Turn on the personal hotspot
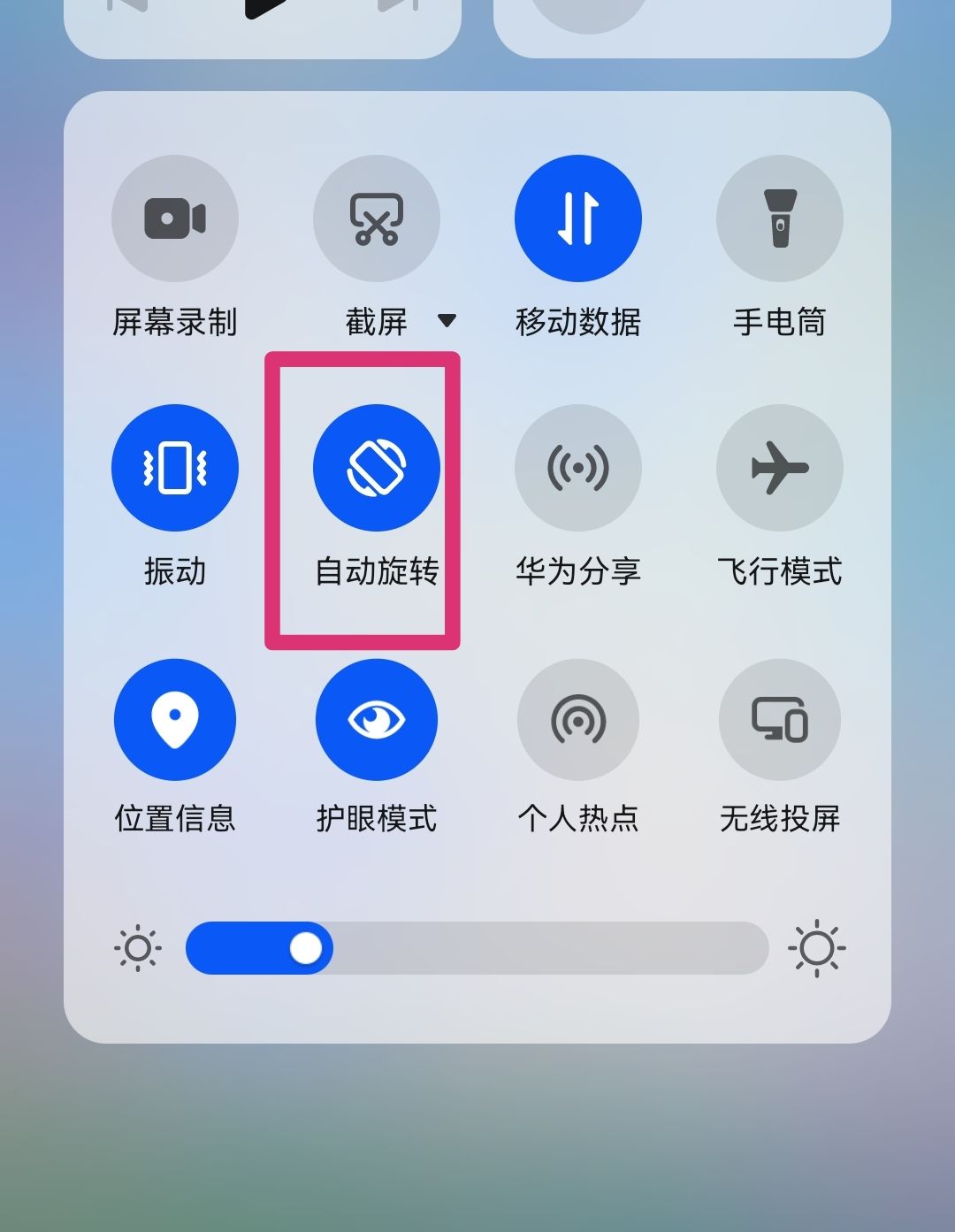955x1232 pixels. (x=578, y=720)
